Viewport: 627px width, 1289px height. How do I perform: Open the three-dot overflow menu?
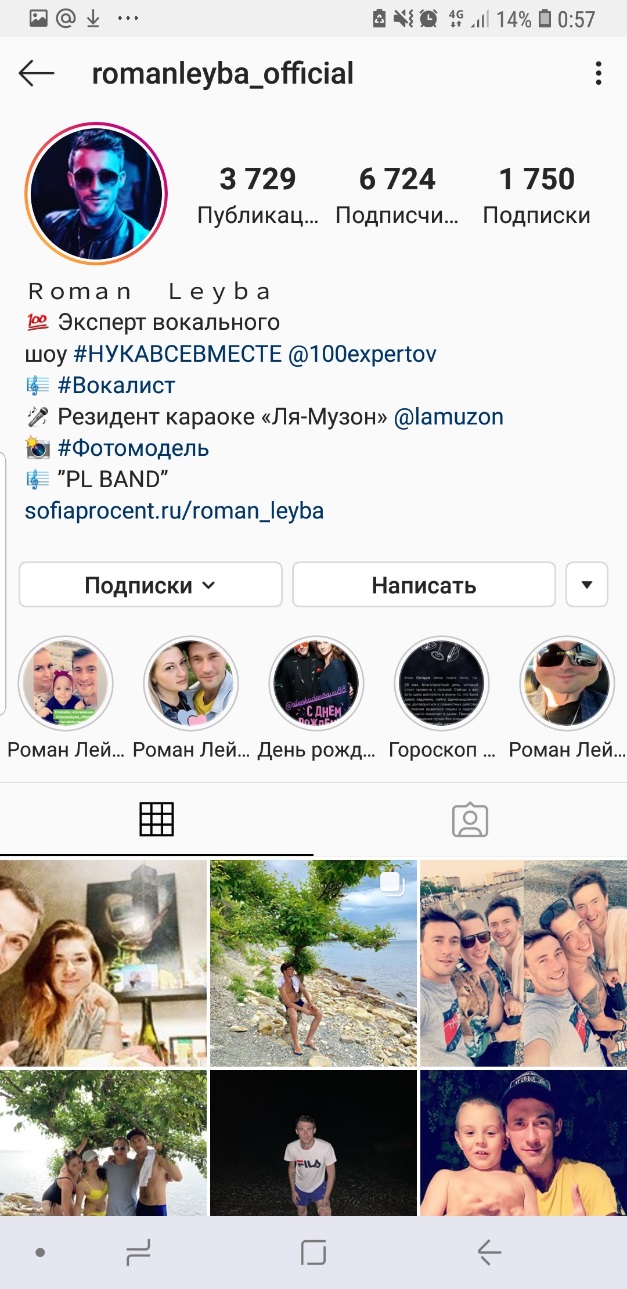tap(598, 74)
